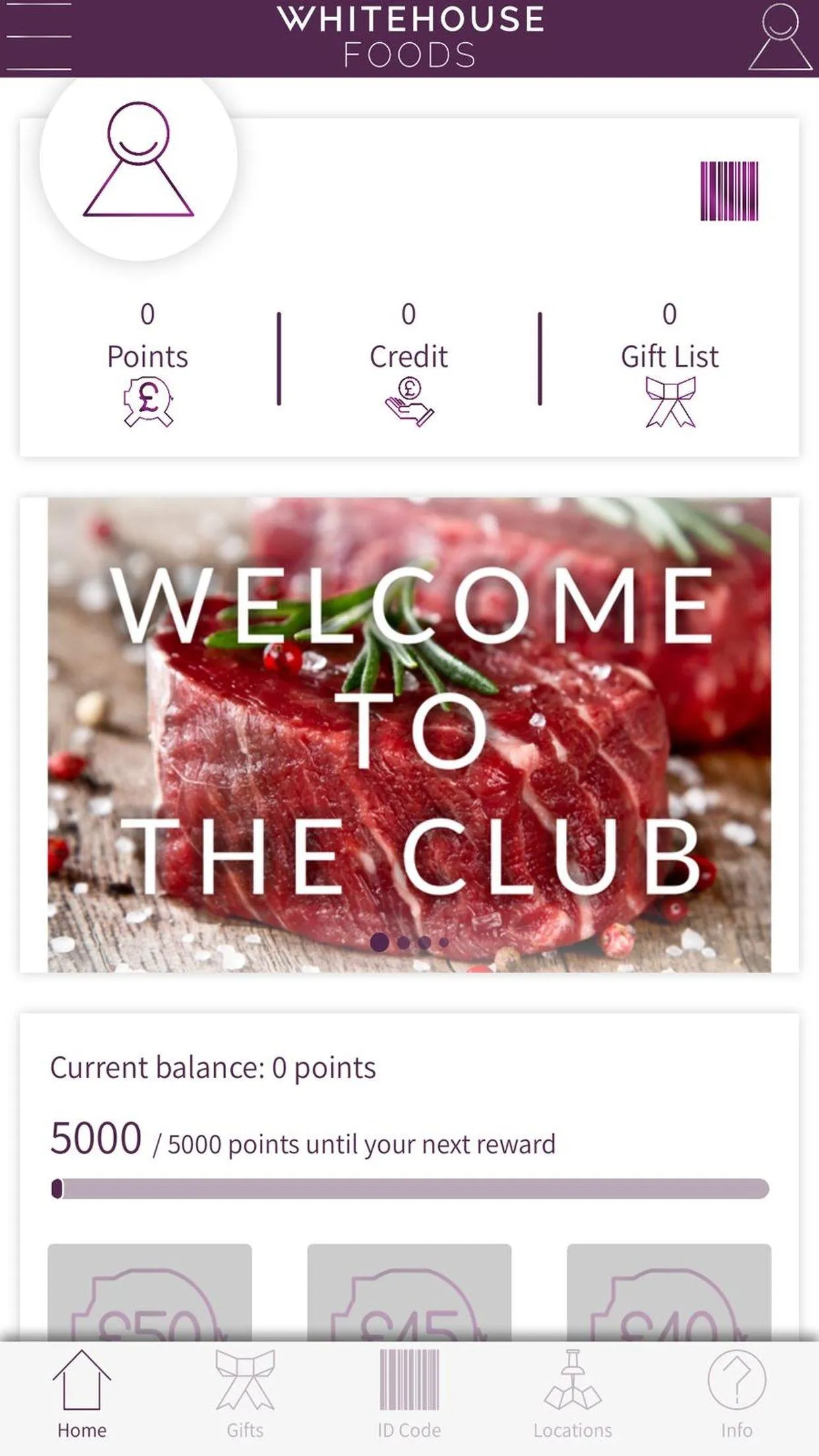This screenshot has height=1456, width=819.
Task: Select the £40 reward voucher
Action: click(669, 1292)
